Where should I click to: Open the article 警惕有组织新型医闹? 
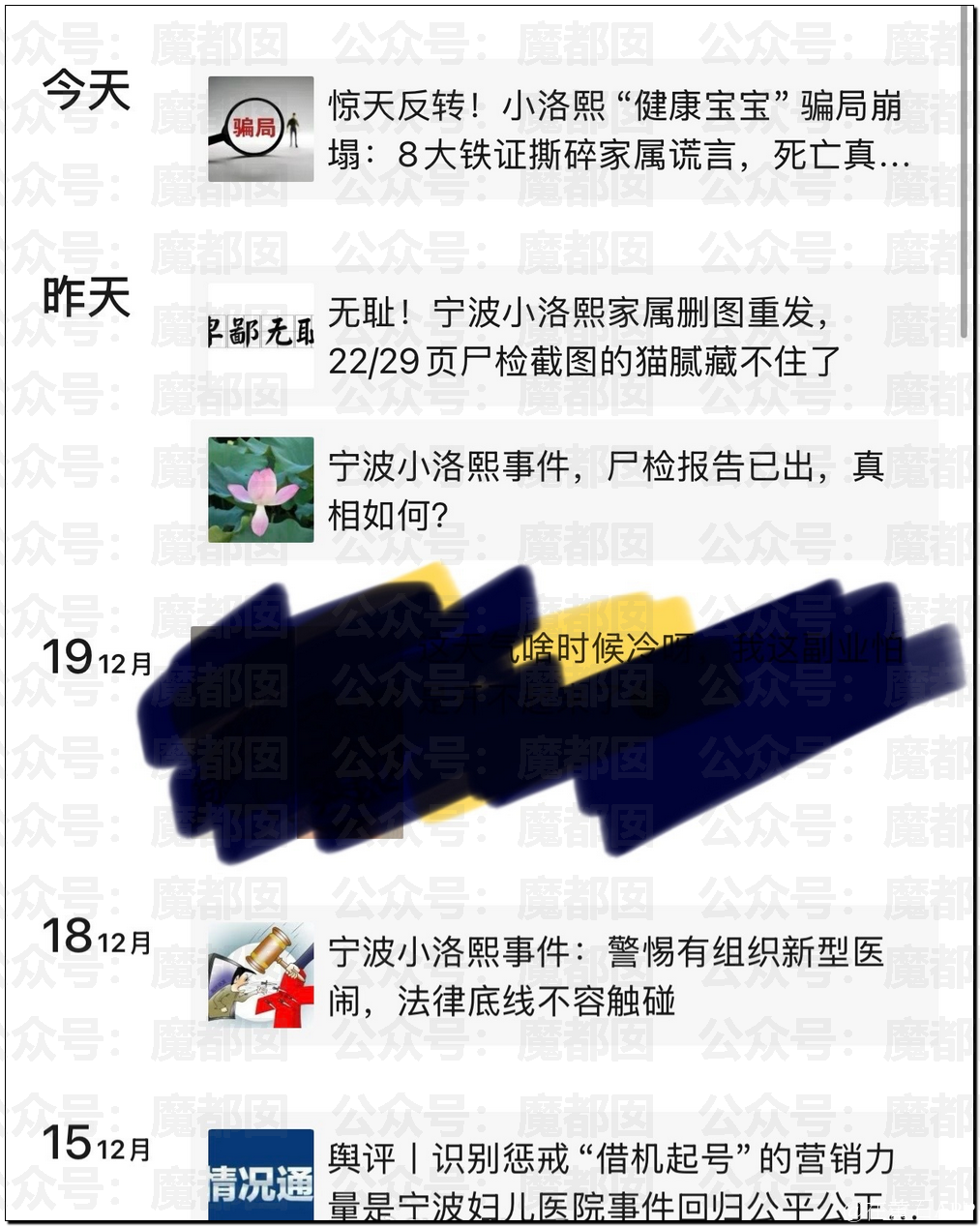click(606, 975)
